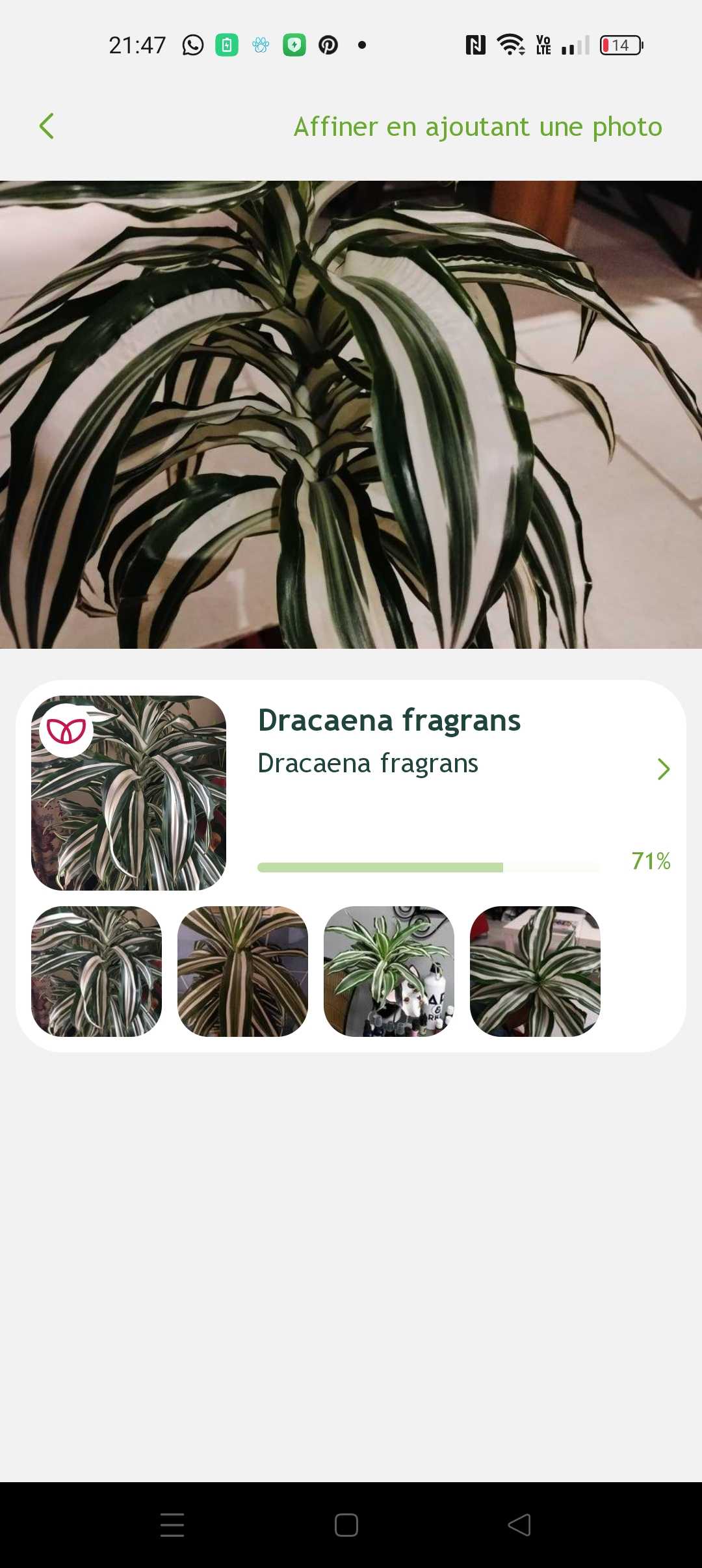Open the third small photo with the bottles
702x1568 pixels.
389,971
